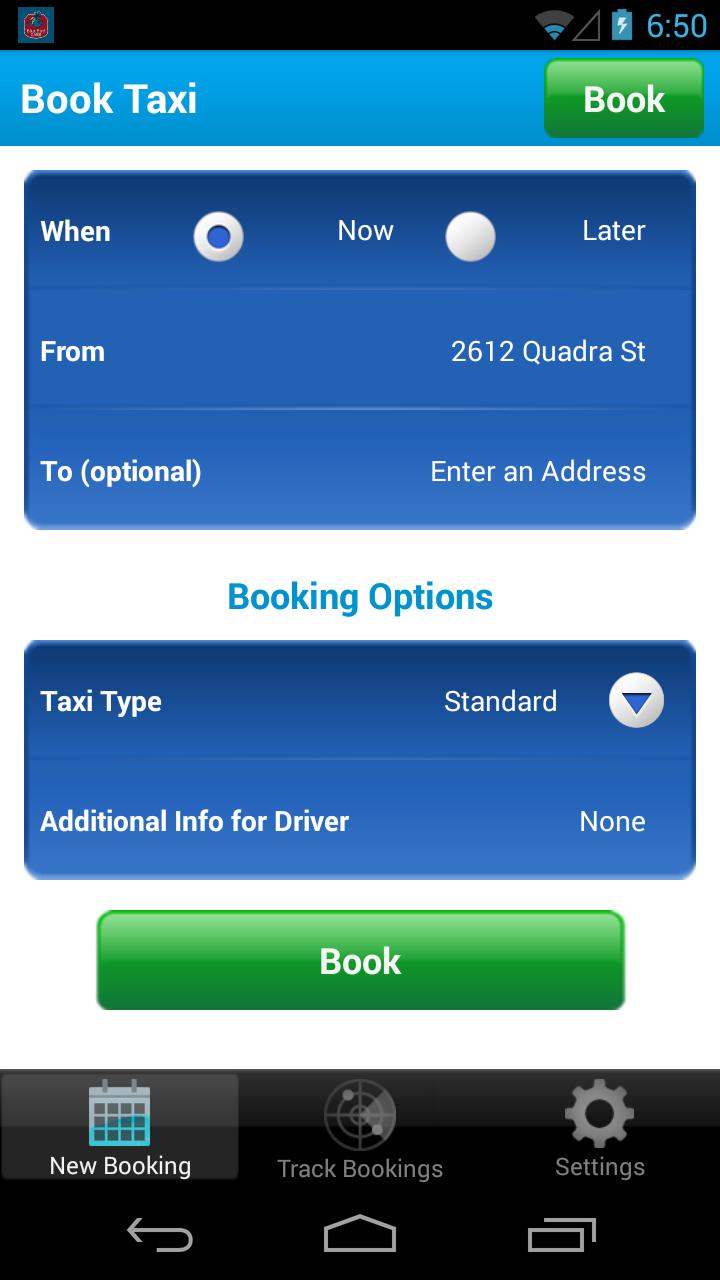Viewport: 720px width, 1280px height.
Task: Select the New Booking calendar icon
Action: coord(120,1113)
